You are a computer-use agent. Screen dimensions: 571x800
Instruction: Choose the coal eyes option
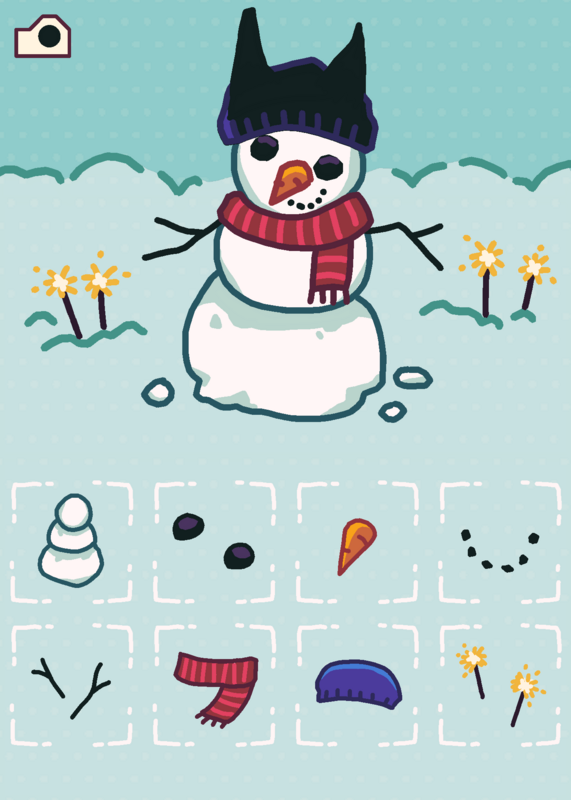pyautogui.click(x=214, y=542)
